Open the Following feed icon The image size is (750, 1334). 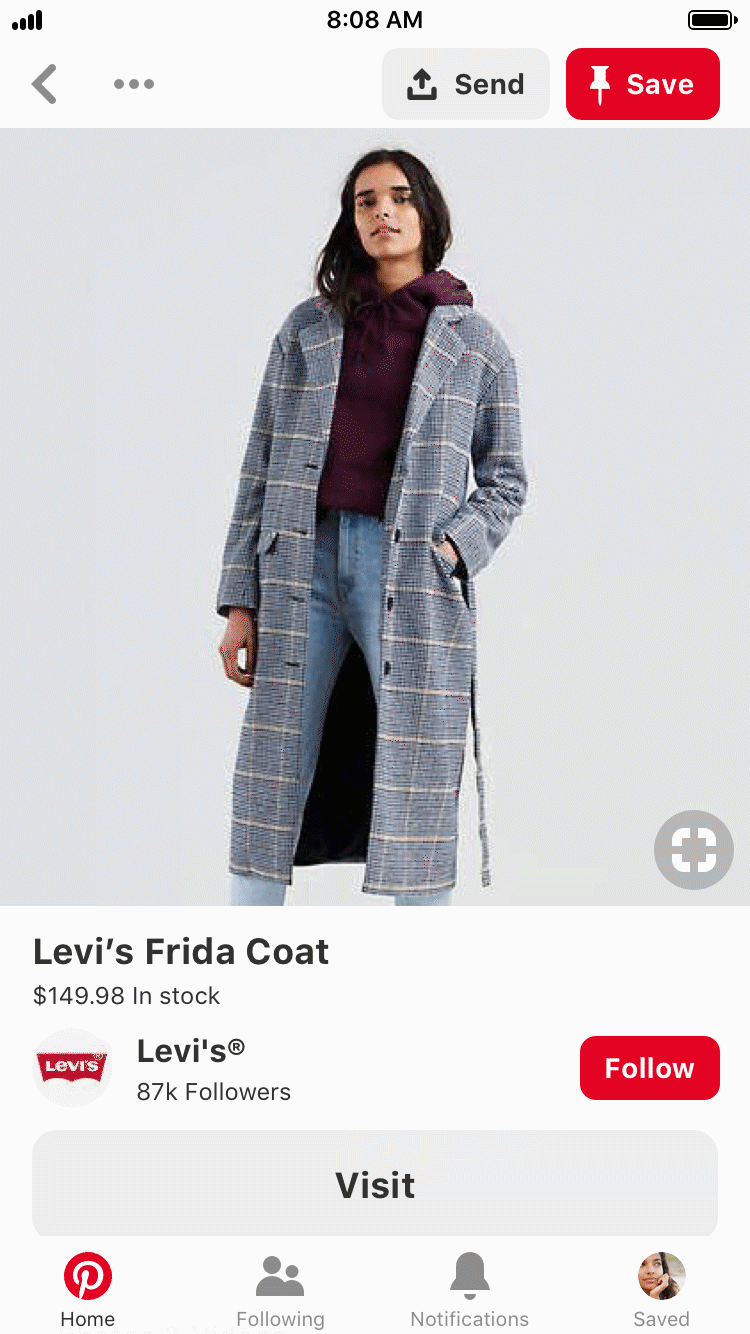[x=280, y=1276]
